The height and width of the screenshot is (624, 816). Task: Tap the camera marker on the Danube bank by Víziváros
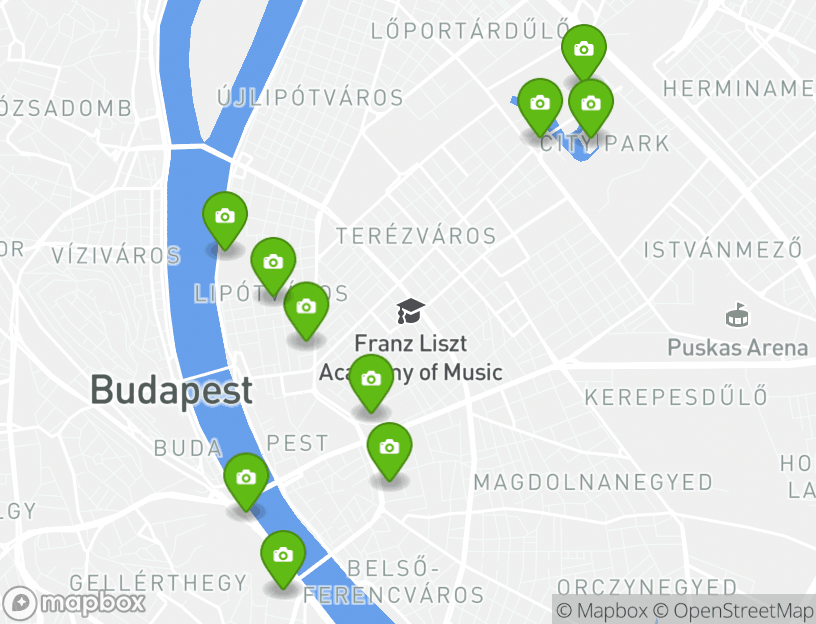pos(225,217)
